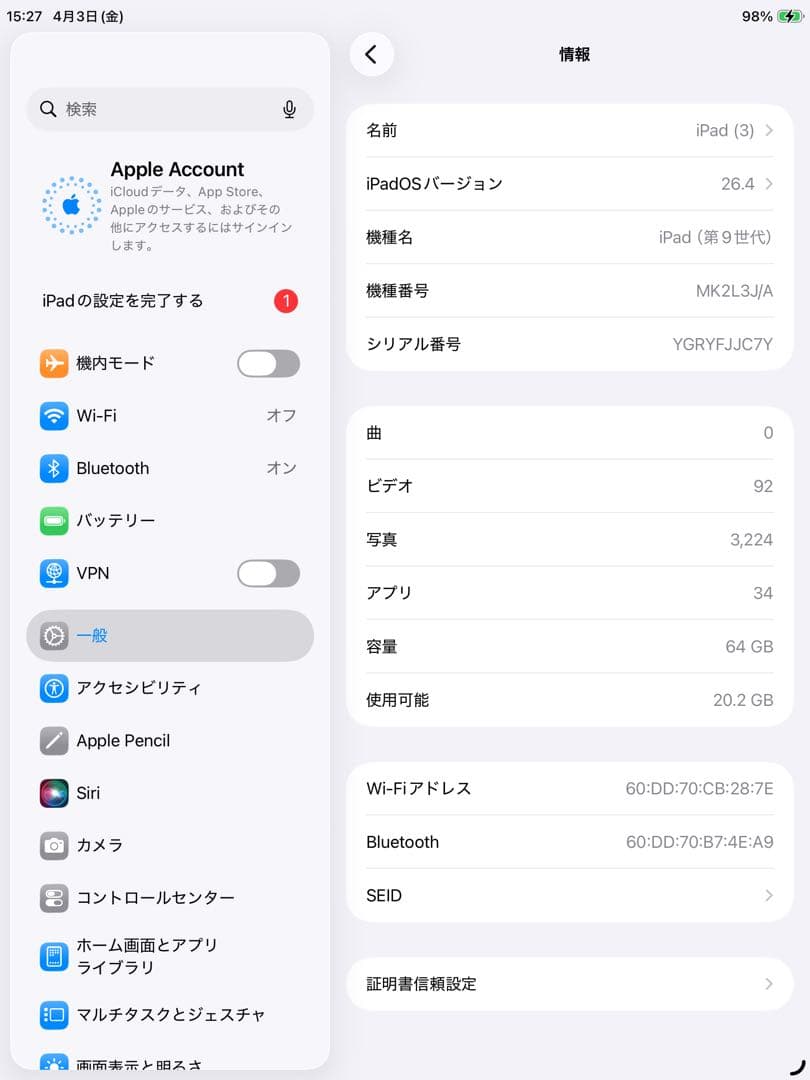
Task: Open Apple Pencil settings
Action: click(169, 740)
